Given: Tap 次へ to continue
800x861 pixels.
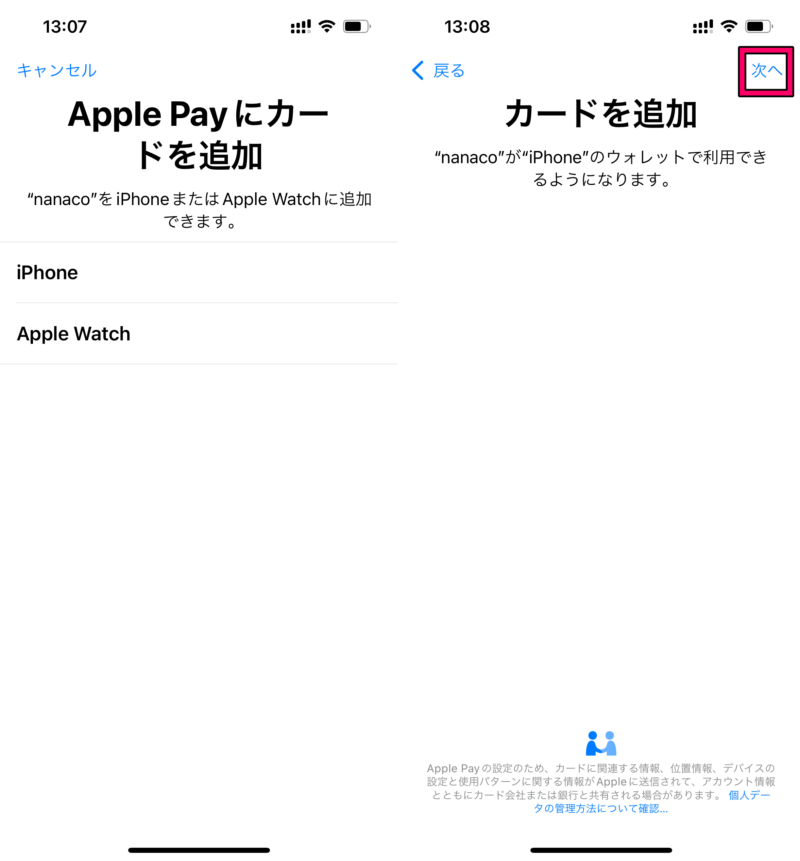Looking at the screenshot, I should click(x=766, y=70).
